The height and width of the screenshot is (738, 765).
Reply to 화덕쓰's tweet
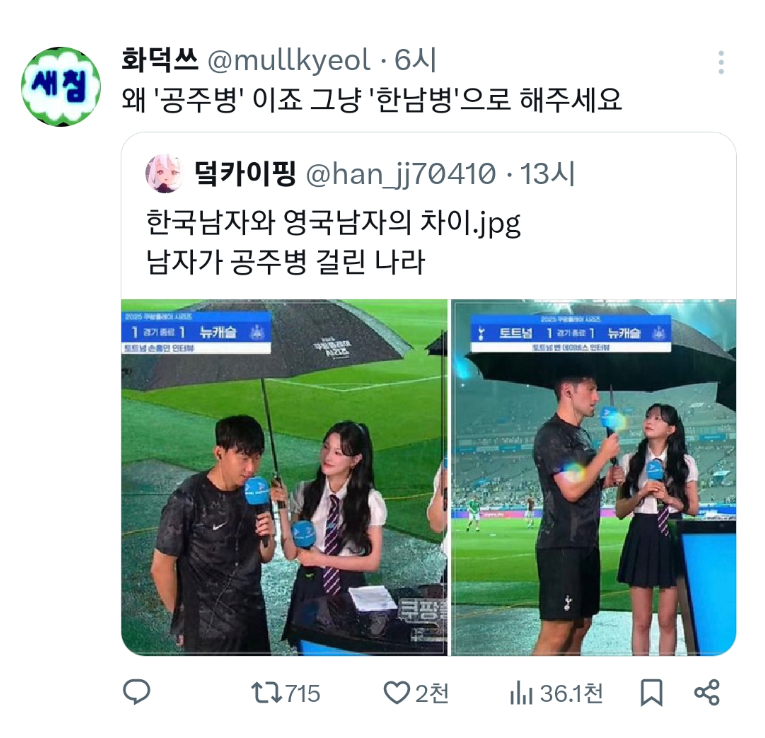[137, 693]
